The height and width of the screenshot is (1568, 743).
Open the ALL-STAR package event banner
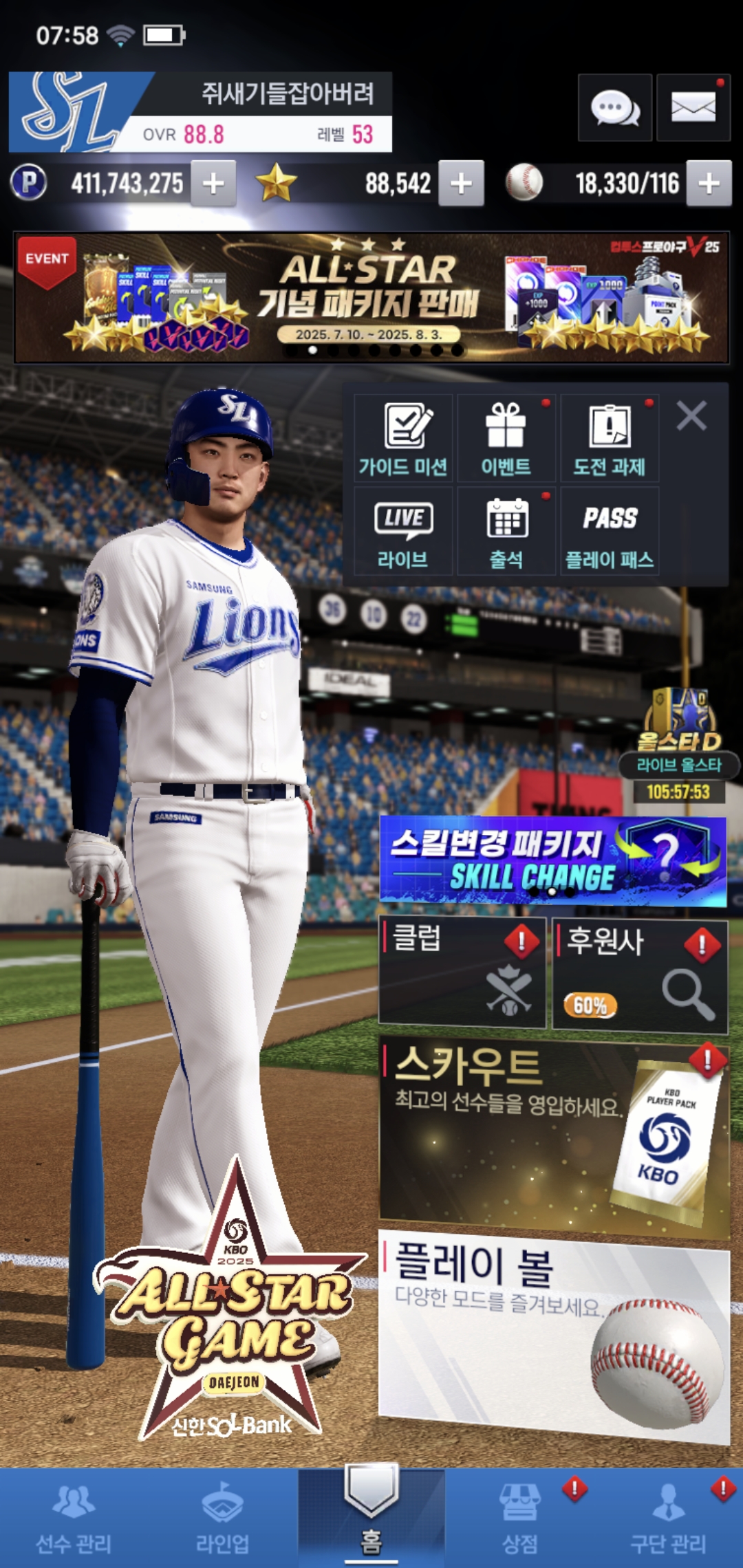pyautogui.click(x=371, y=297)
